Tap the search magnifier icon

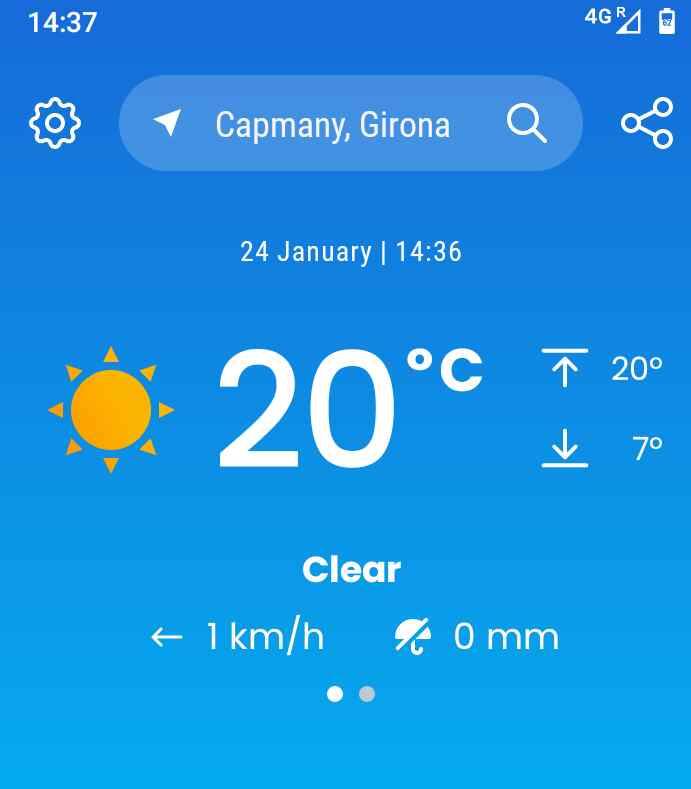tap(526, 124)
